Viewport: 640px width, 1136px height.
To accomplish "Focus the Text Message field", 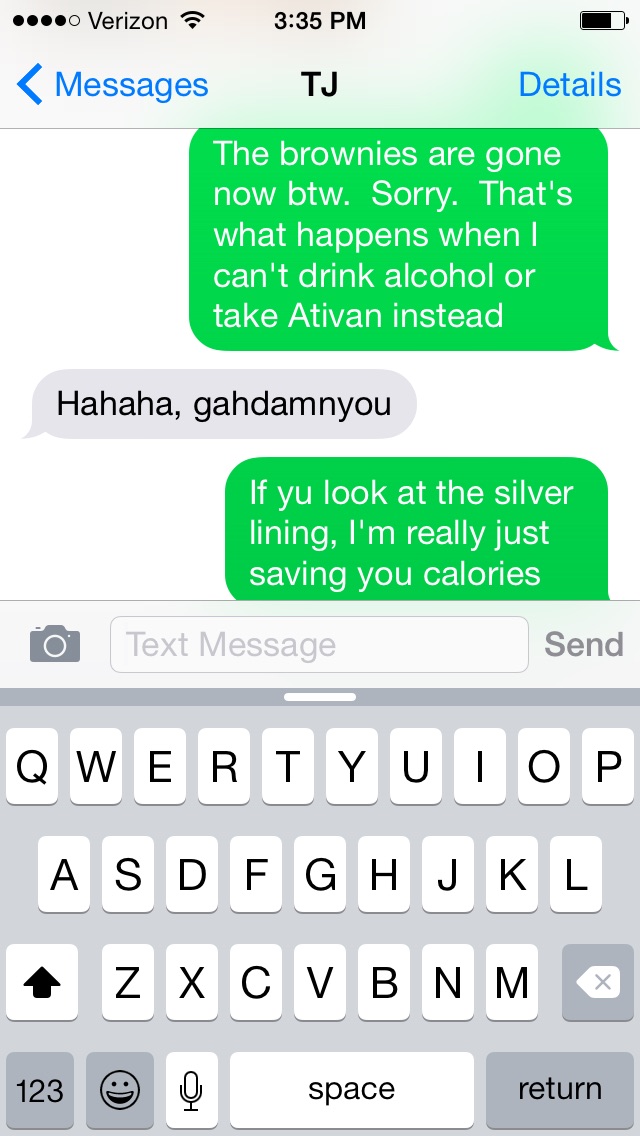I will tap(319, 644).
